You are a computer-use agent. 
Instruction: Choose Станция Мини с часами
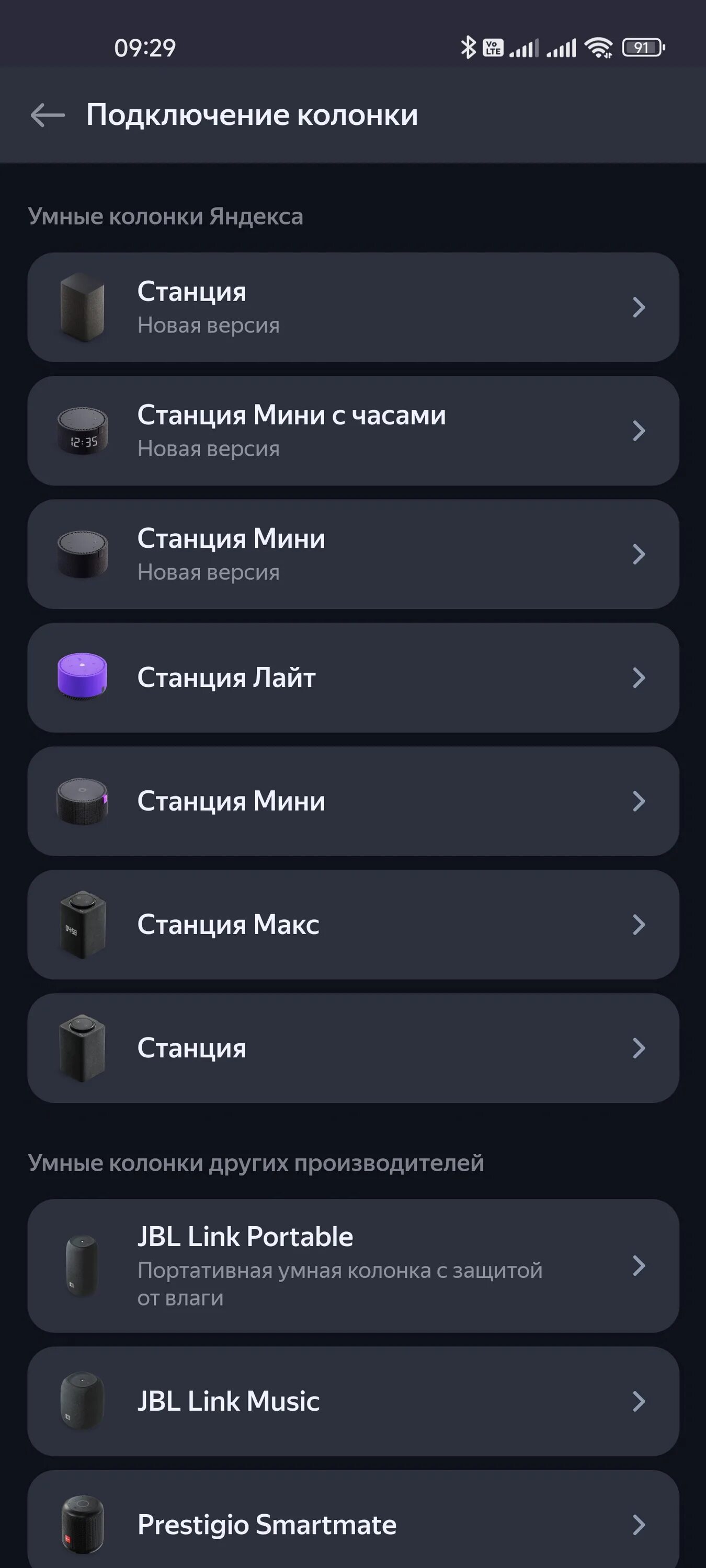(x=352, y=431)
